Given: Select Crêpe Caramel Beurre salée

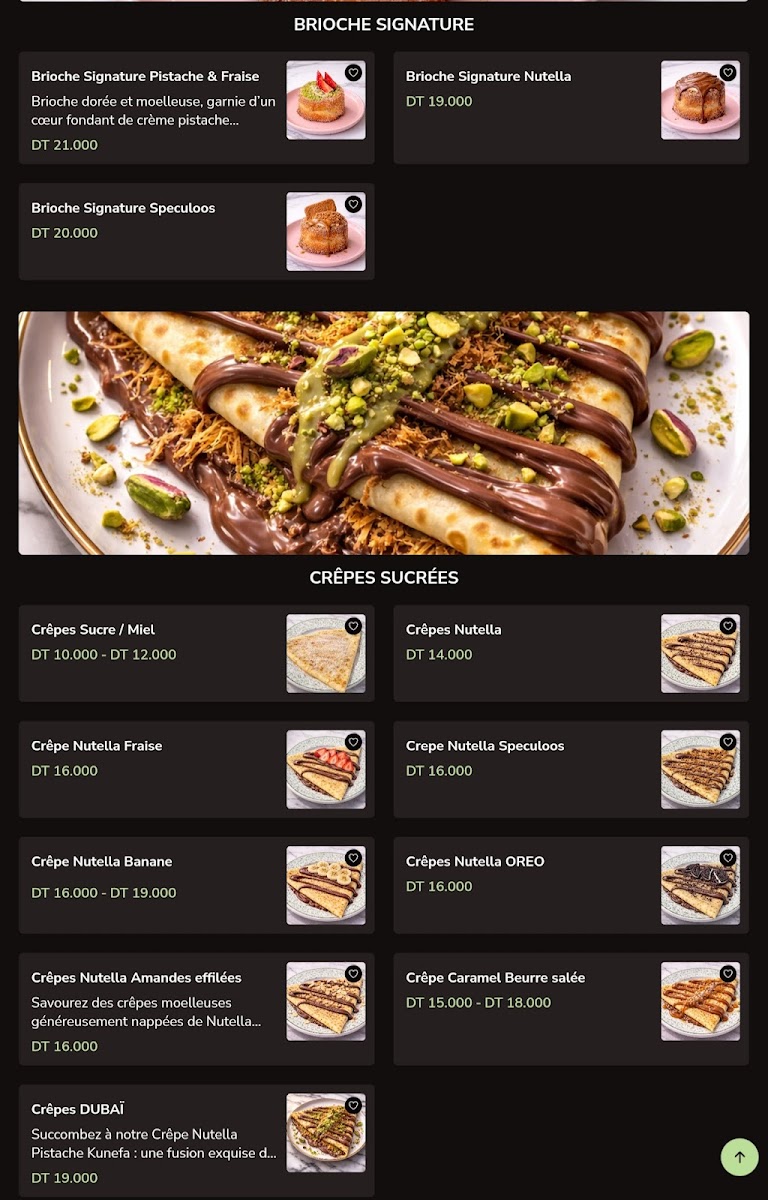Looking at the screenshot, I should pos(571,1009).
